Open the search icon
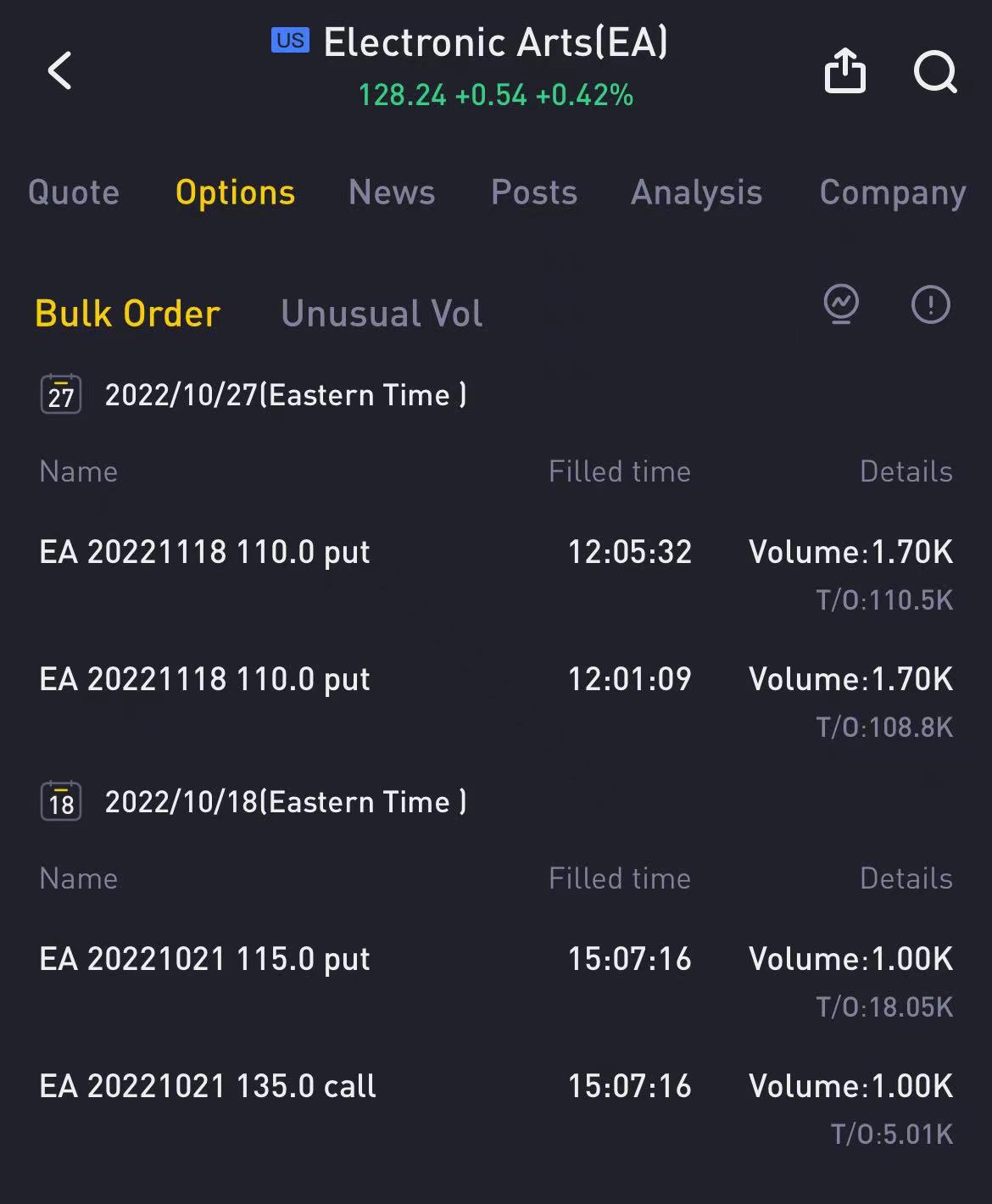Viewport: 992px width, 1204px height. tap(934, 70)
